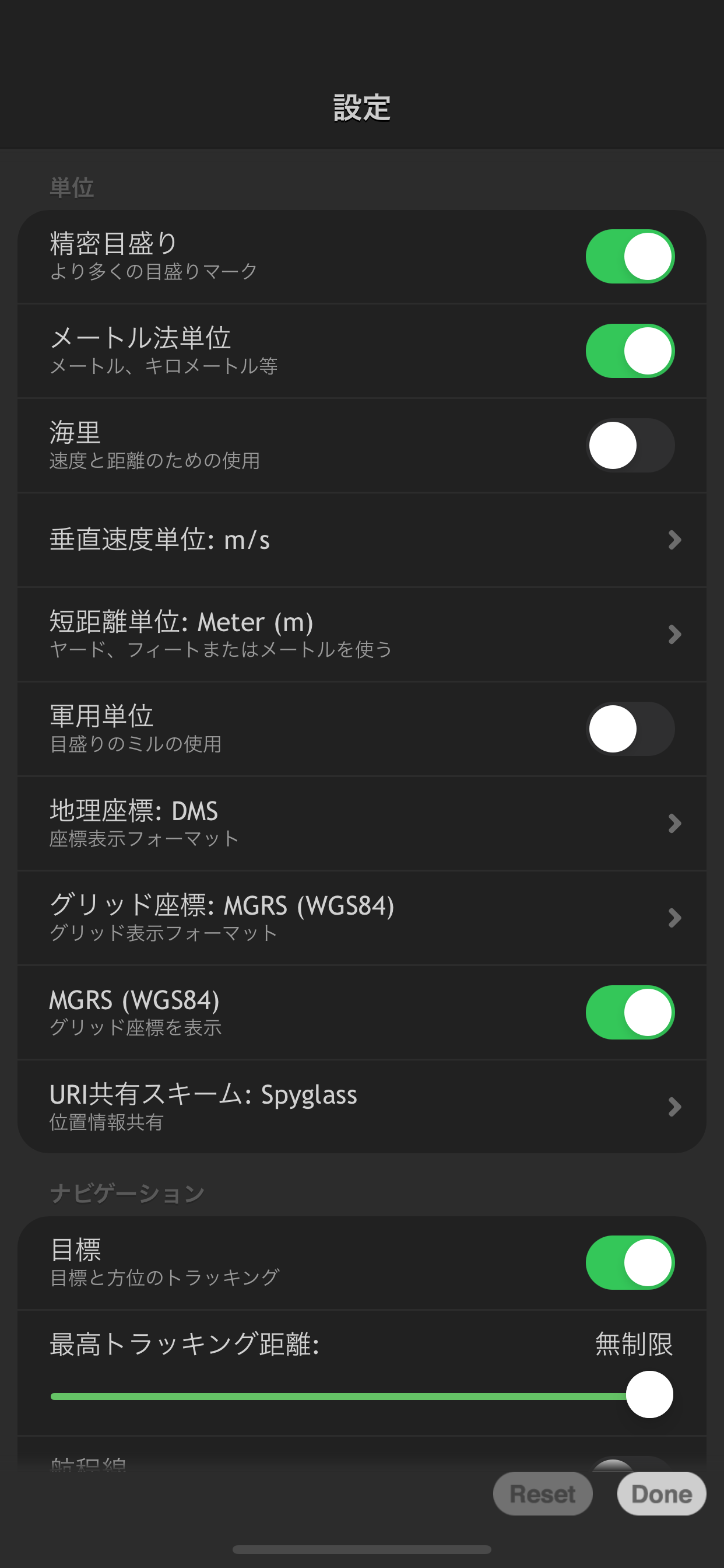Enable the 海里 (nautical miles) switch
Viewport: 724px width, 1568px height.
(x=630, y=445)
